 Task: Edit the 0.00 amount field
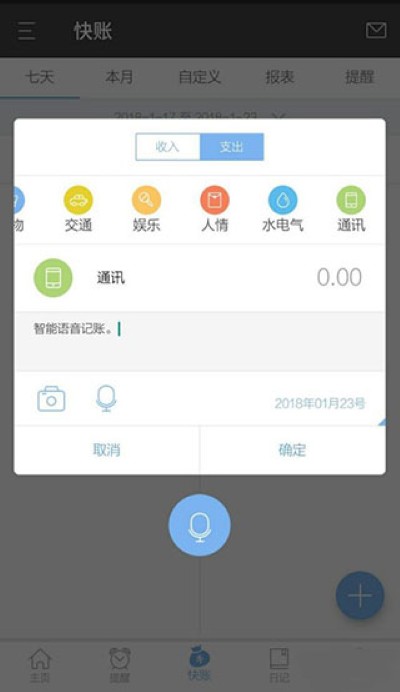click(339, 277)
